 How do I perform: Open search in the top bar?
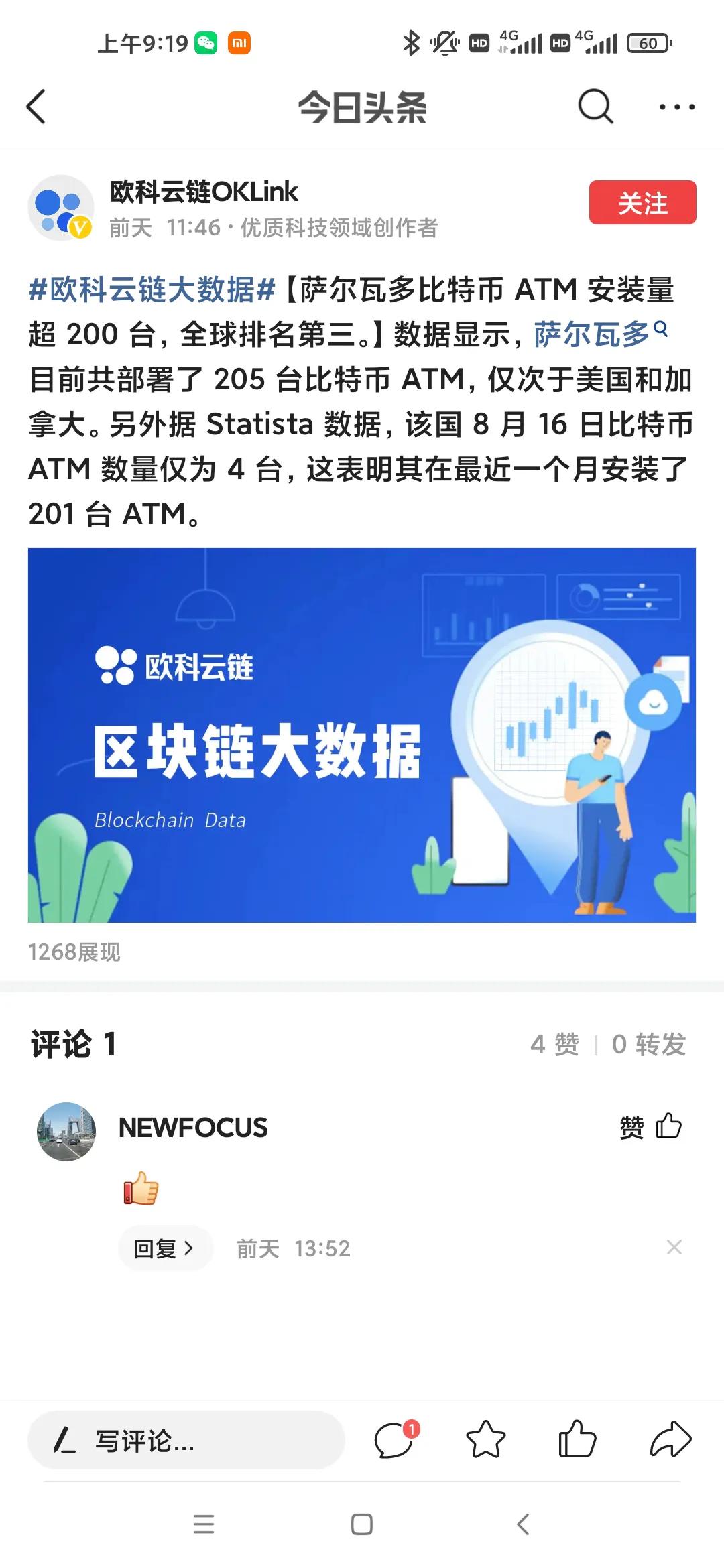(595, 107)
